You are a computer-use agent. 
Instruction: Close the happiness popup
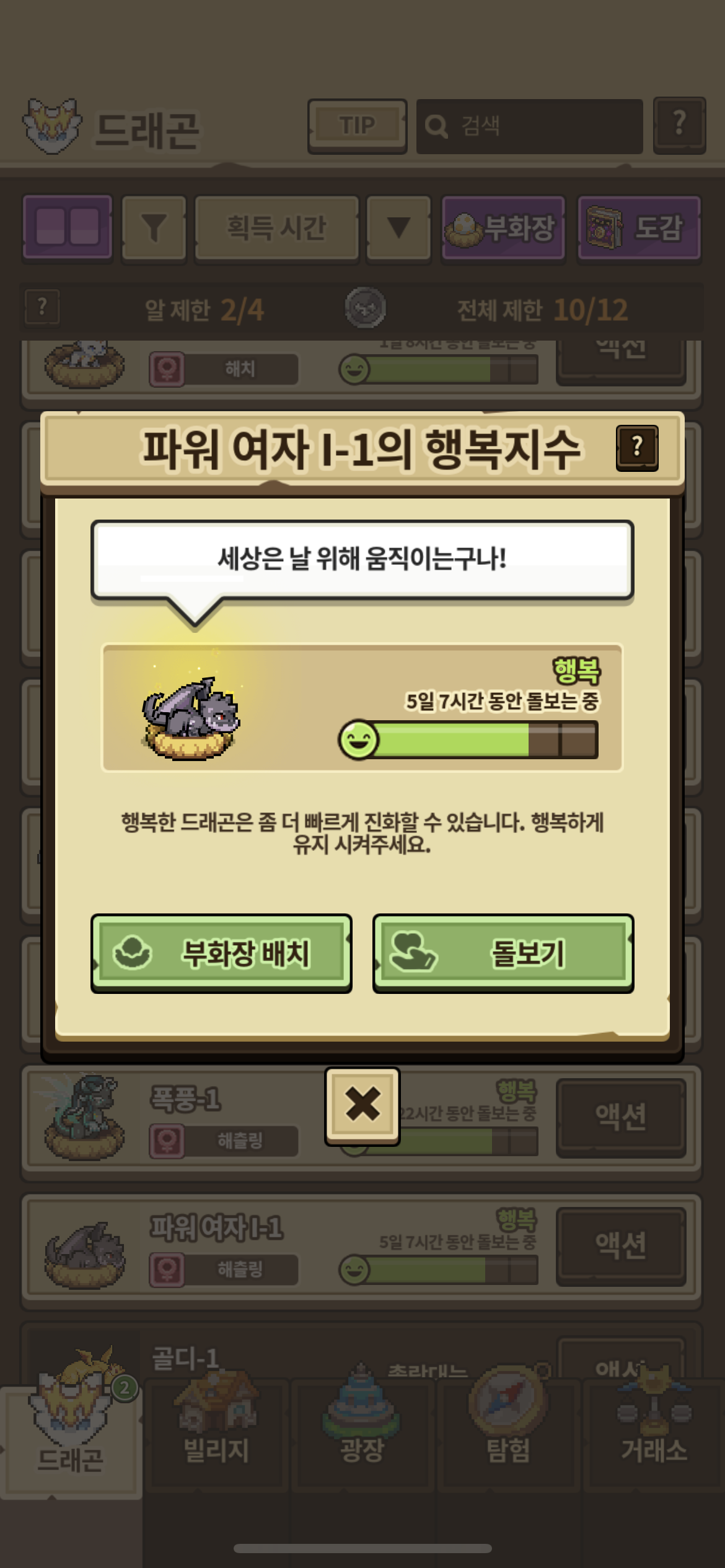point(362,1105)
